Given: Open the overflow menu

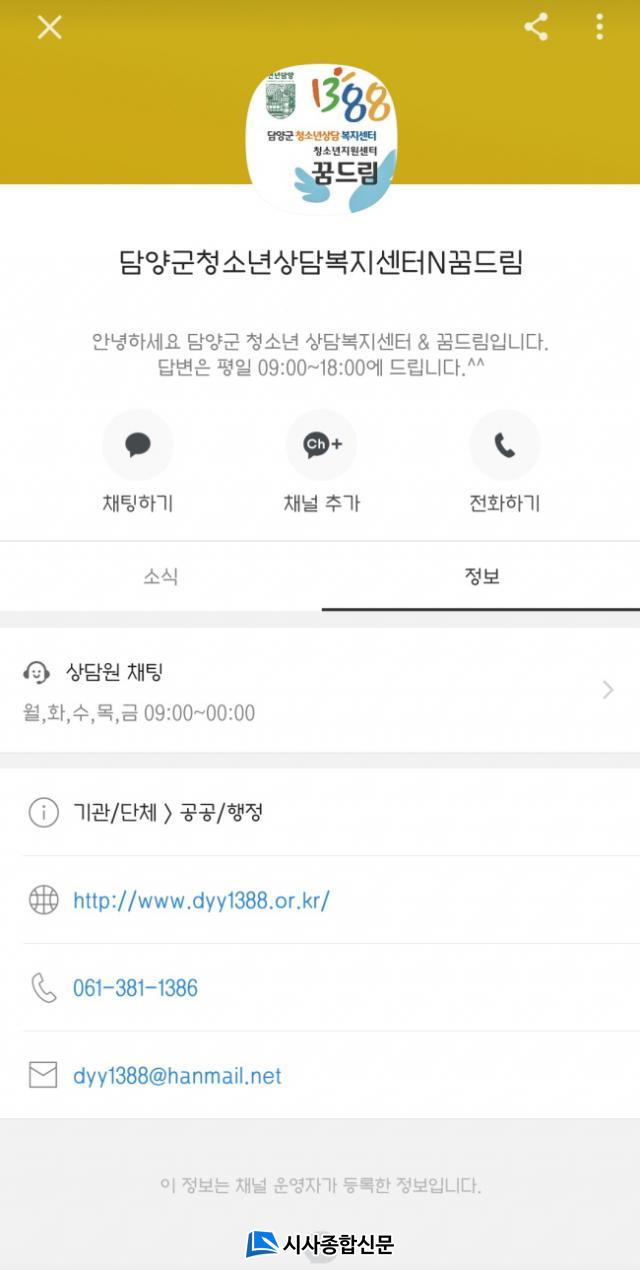Looking at the screenshot, I should pyautogui.click(x=599, y=27).
